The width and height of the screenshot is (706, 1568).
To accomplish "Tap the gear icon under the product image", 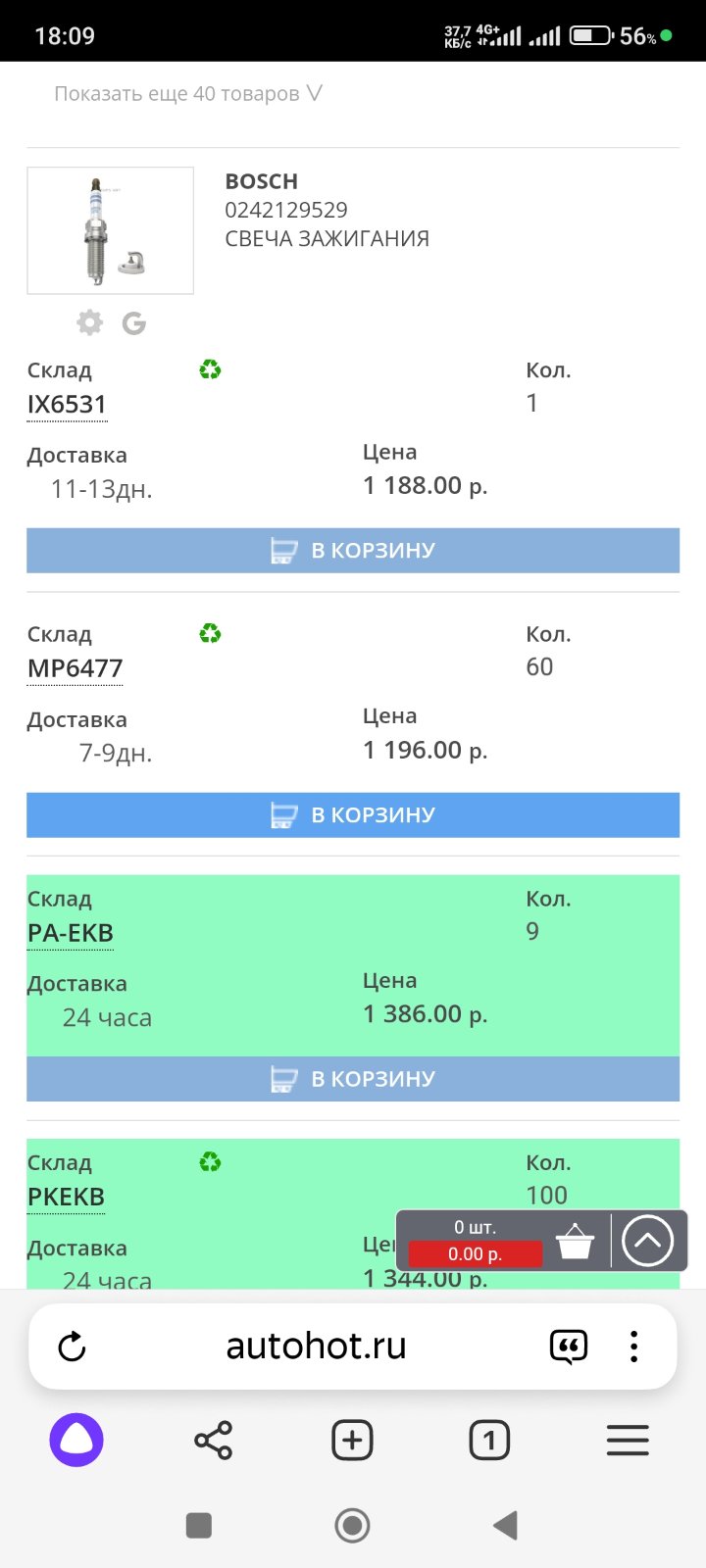I will (x=90, y=322).
